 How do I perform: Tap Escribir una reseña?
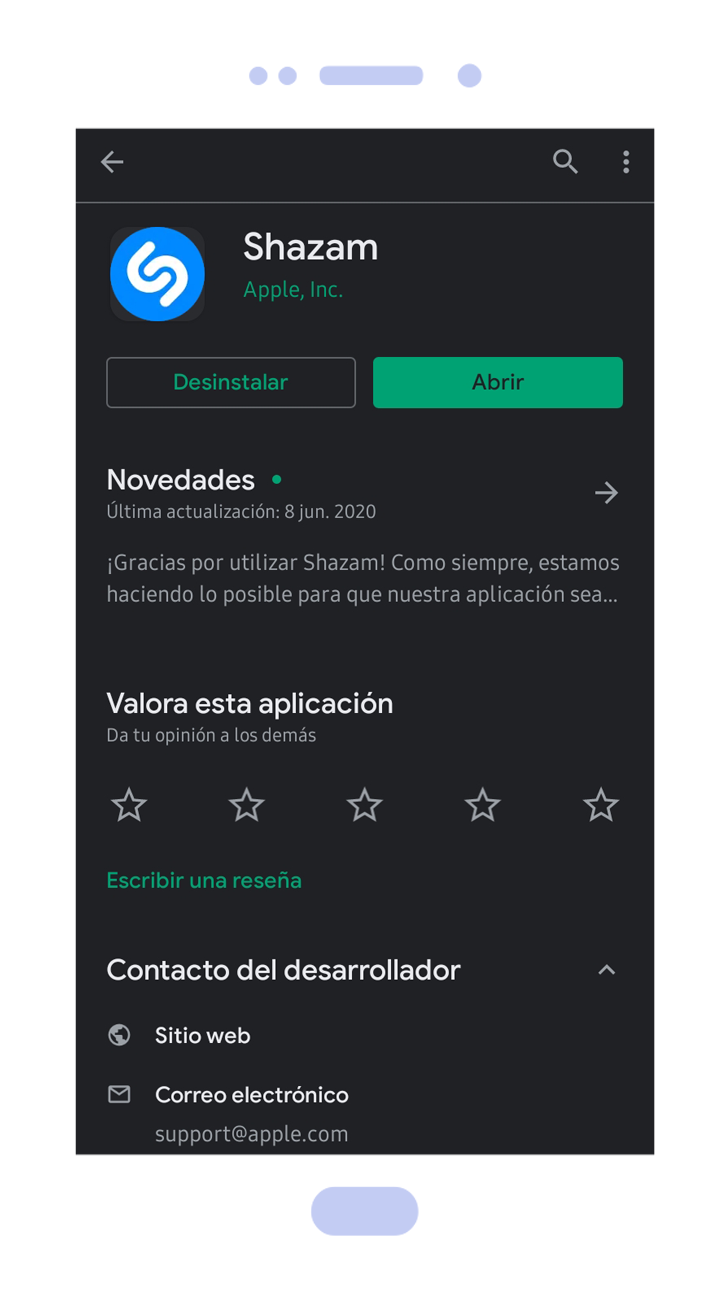point(204,880)
